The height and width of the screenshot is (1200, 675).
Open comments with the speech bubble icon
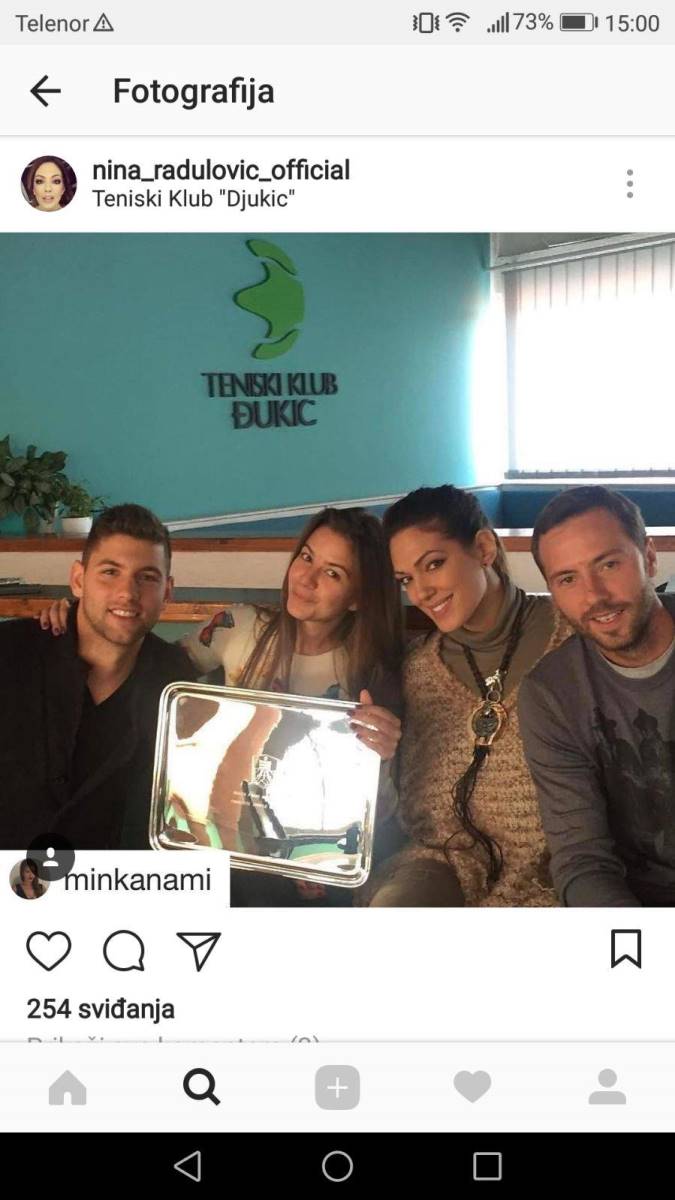pyautogui.click(x=124, y=950)
